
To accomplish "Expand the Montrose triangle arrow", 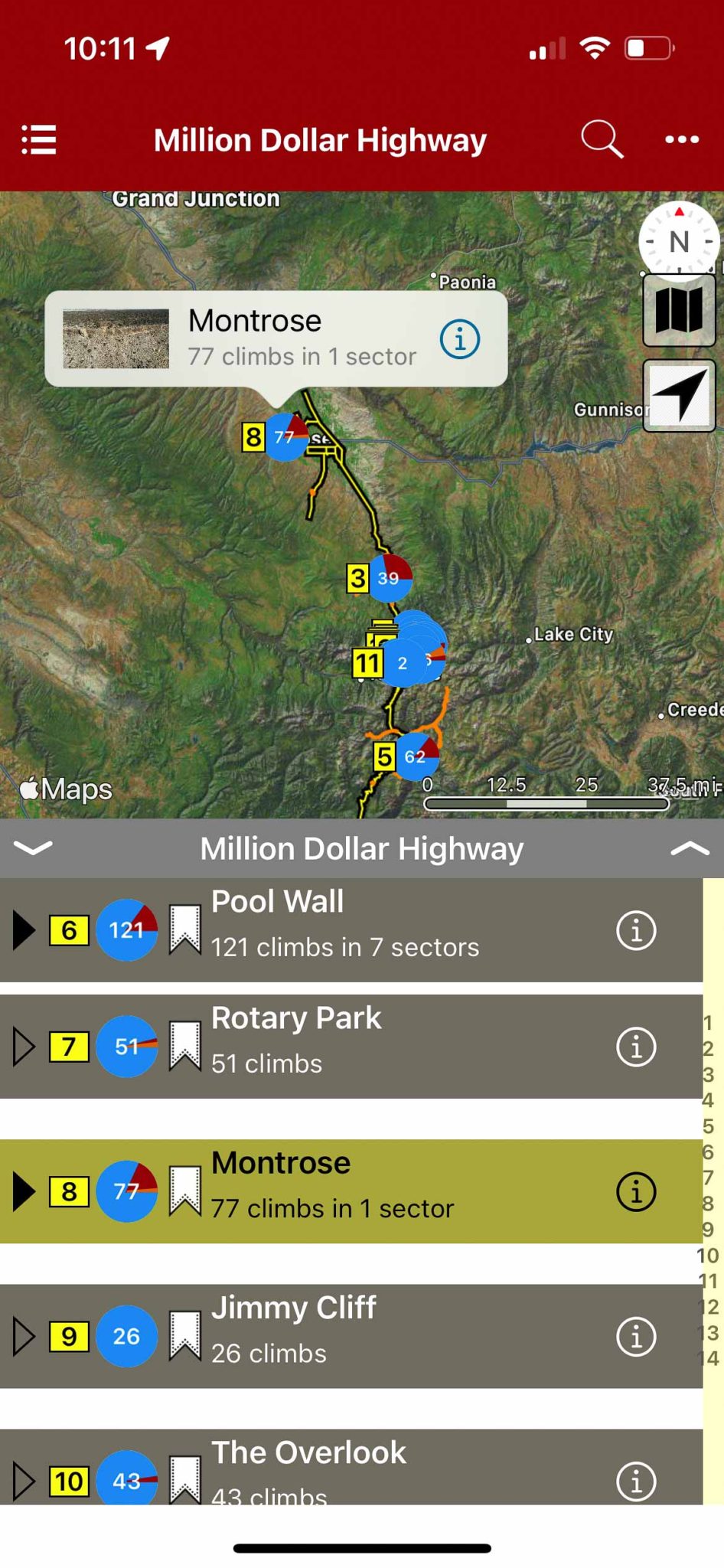I will (24, 1191).
